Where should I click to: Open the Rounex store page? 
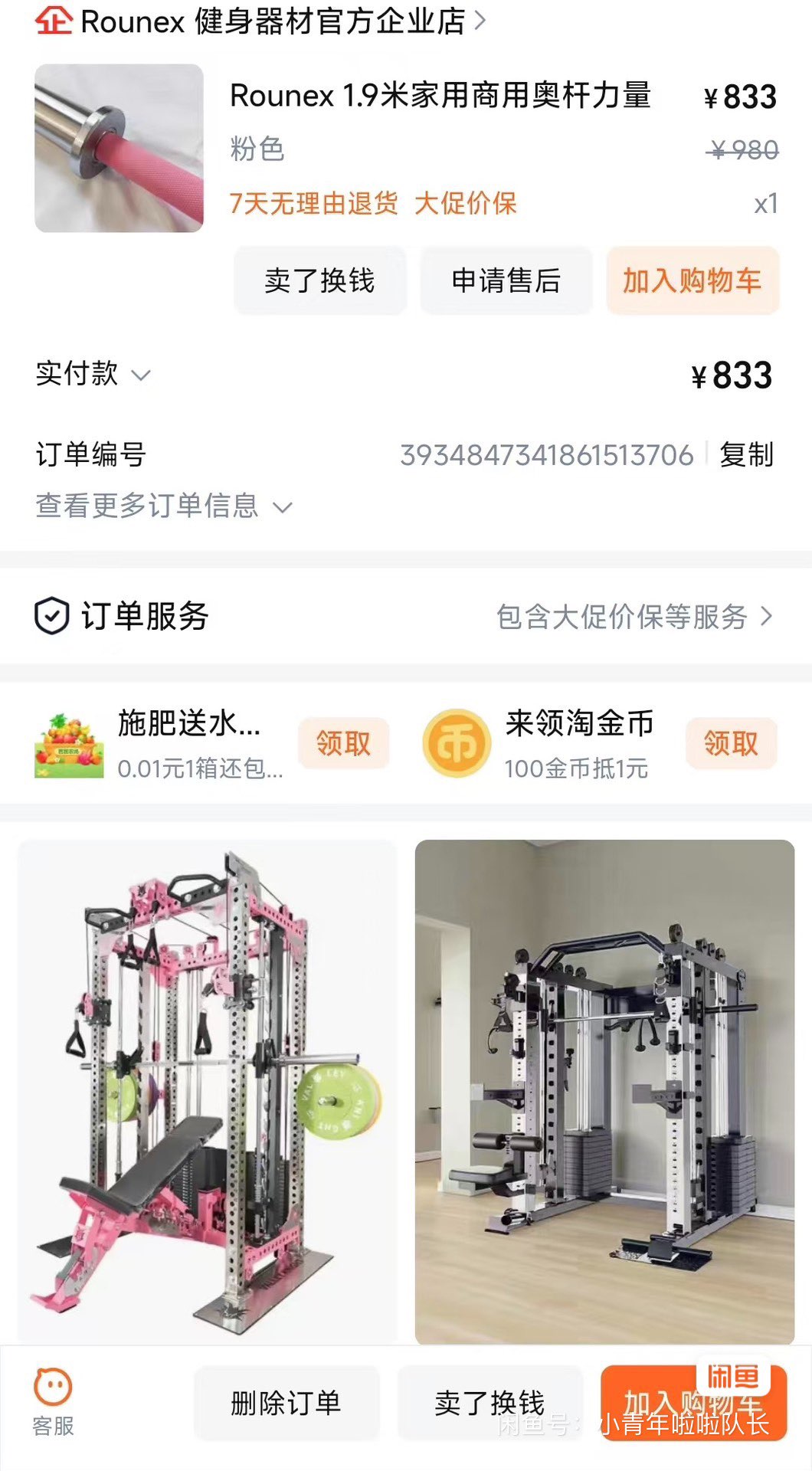[260, 21]
